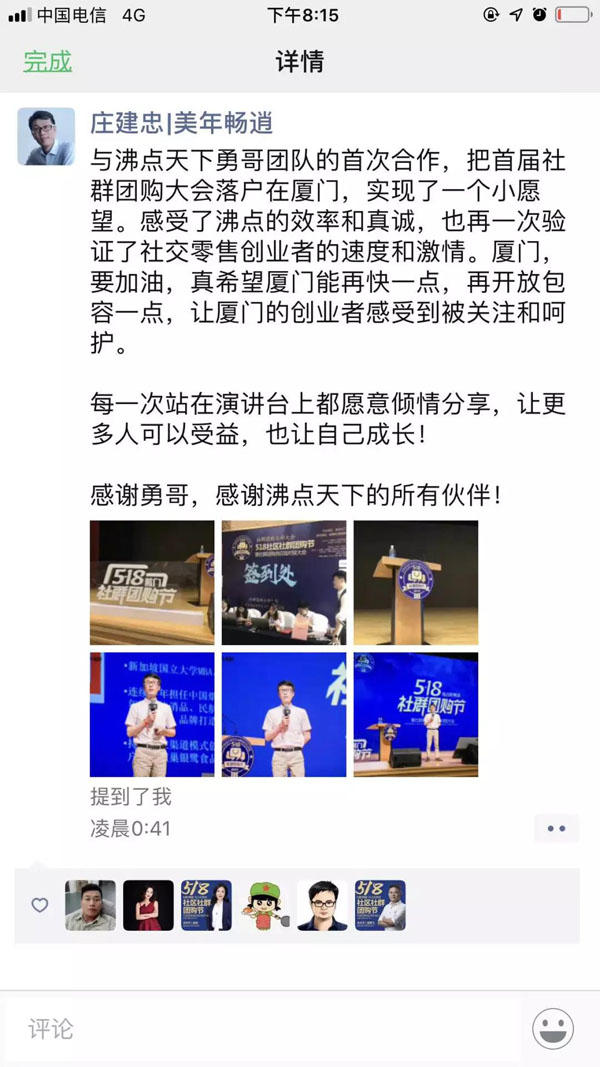Open the liker avatar of man with glasses
The width and height of the screenshot is (600, 1067).
[x=322, y=905]
